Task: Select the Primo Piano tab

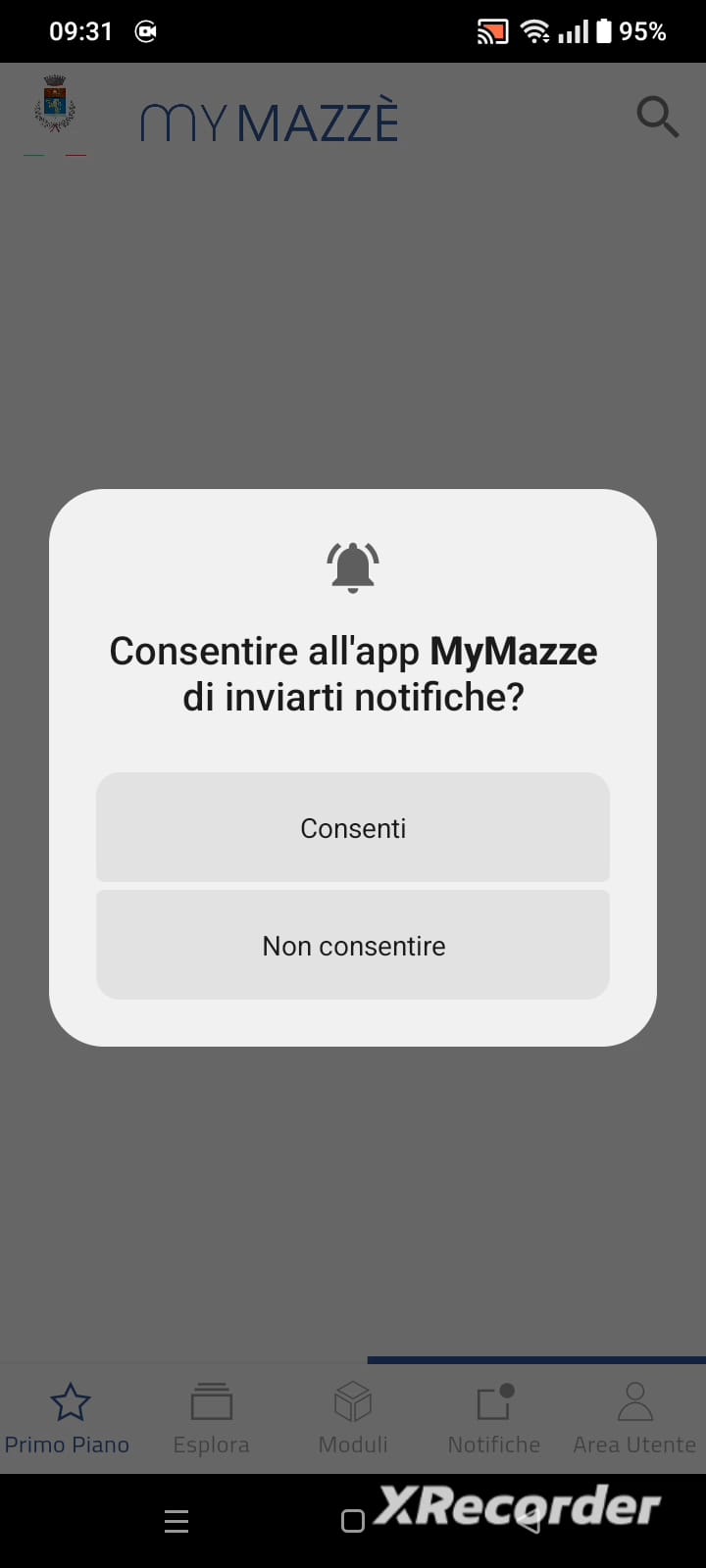Action: point(68,1418)
